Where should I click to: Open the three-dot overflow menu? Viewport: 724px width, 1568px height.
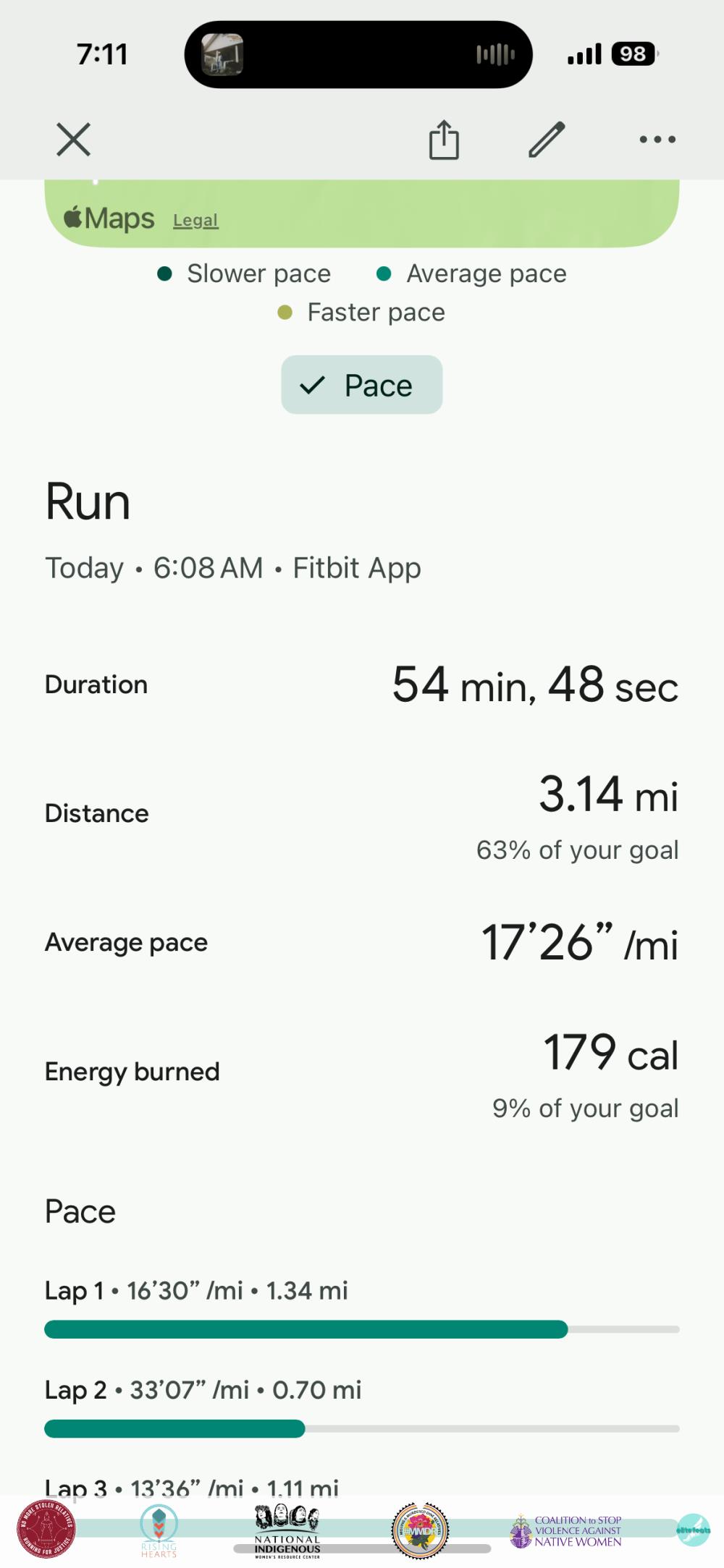657,140
